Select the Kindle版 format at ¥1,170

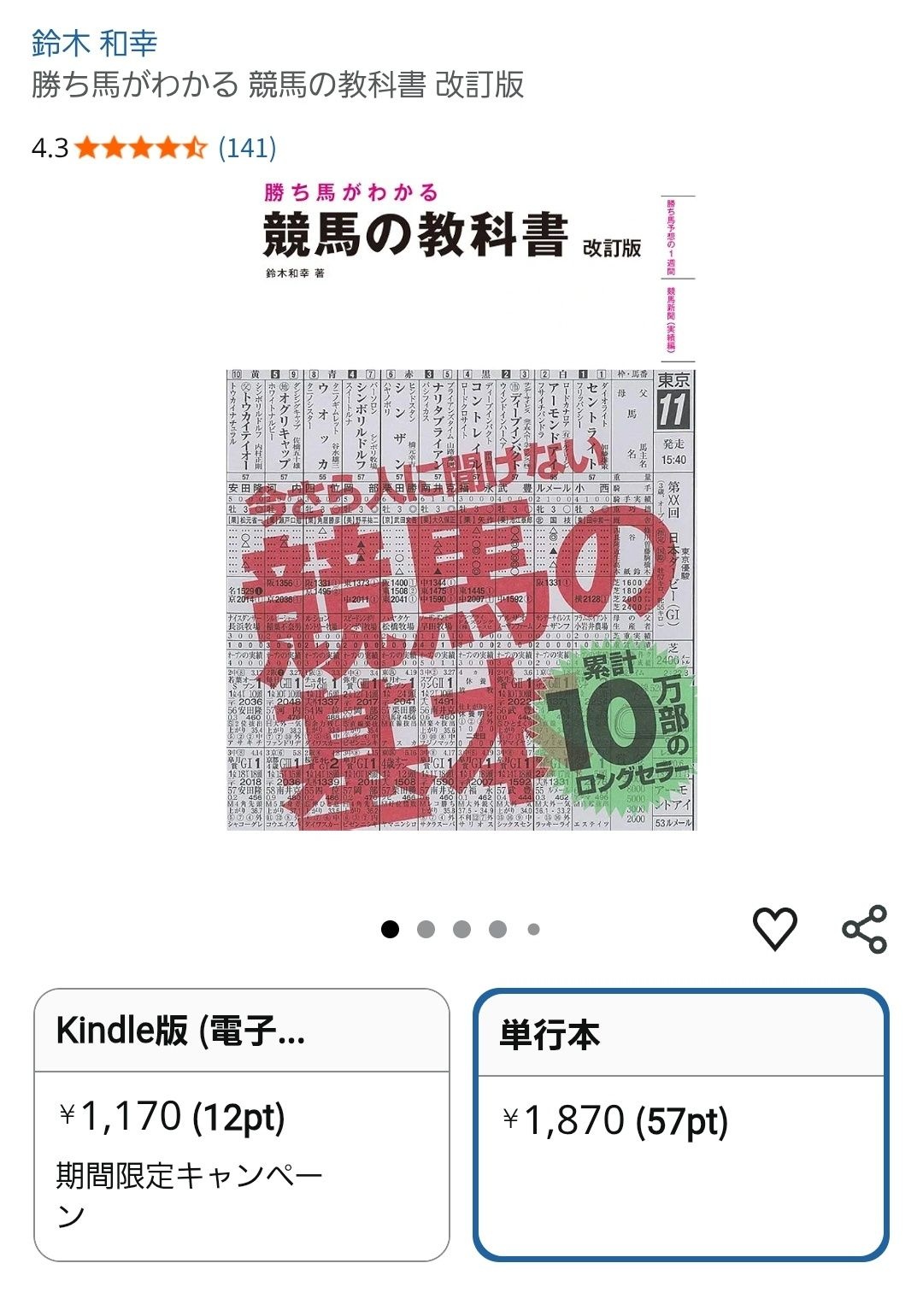(242, 1125)
